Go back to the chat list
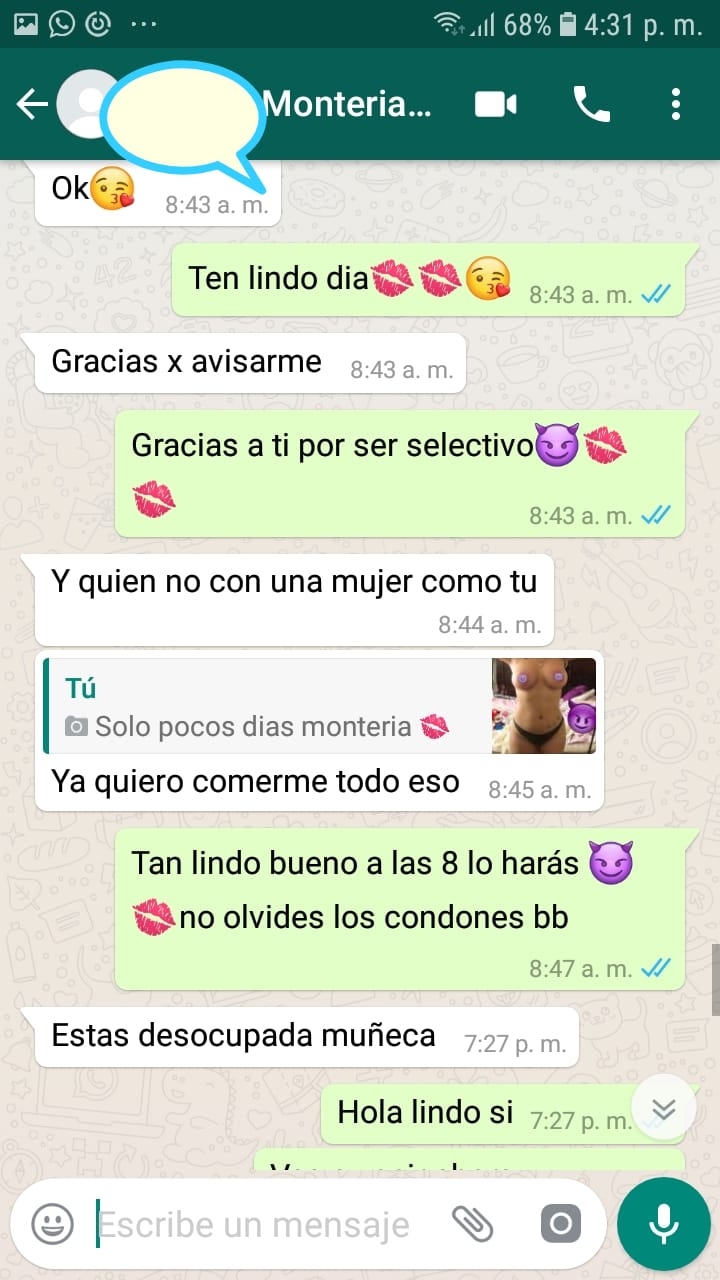720x1280 pixels. point(32,104)
